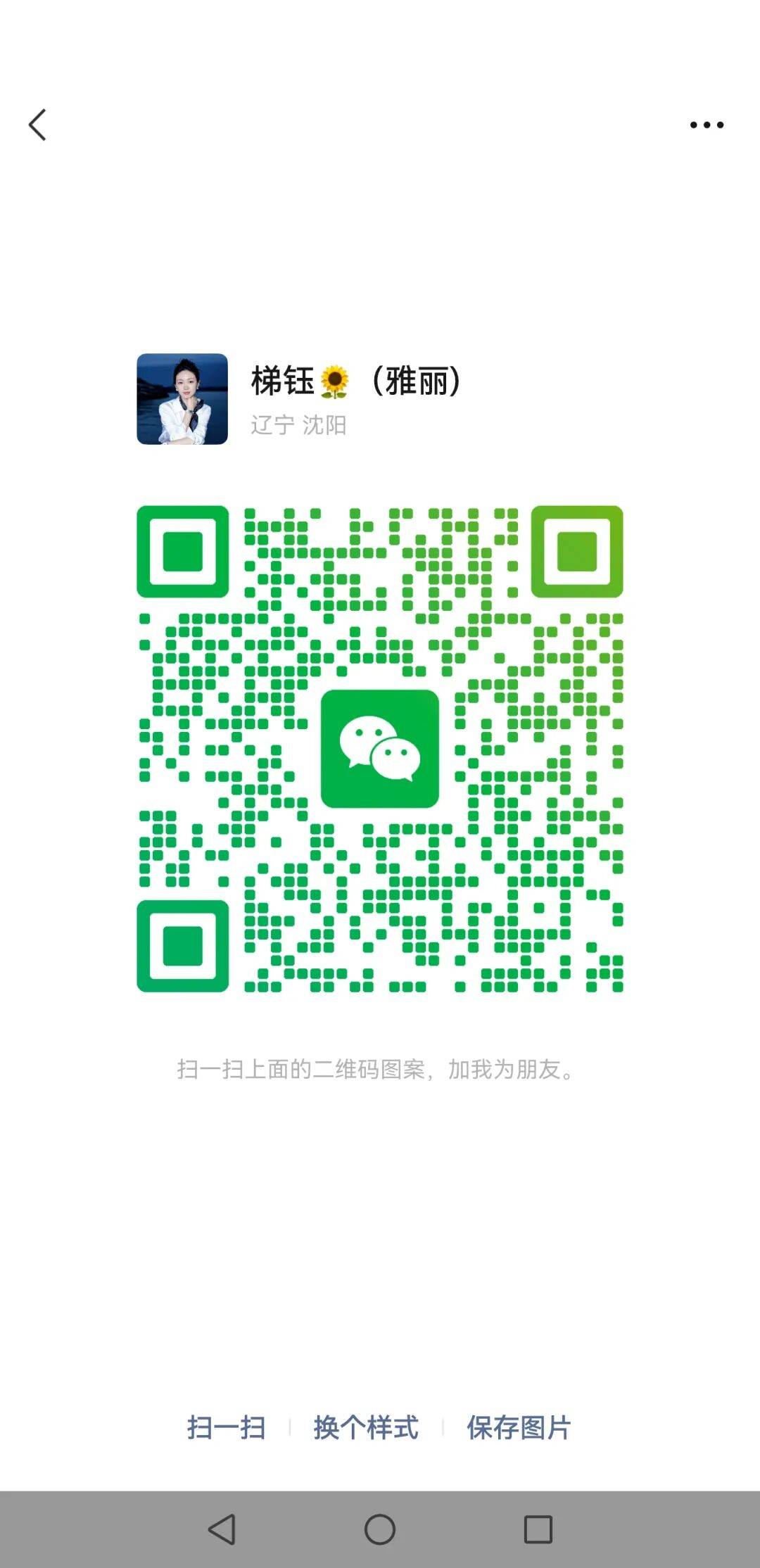Tap the 扫一扫 scan link
760x1568 pixels.
click(x=226, y=1427)
